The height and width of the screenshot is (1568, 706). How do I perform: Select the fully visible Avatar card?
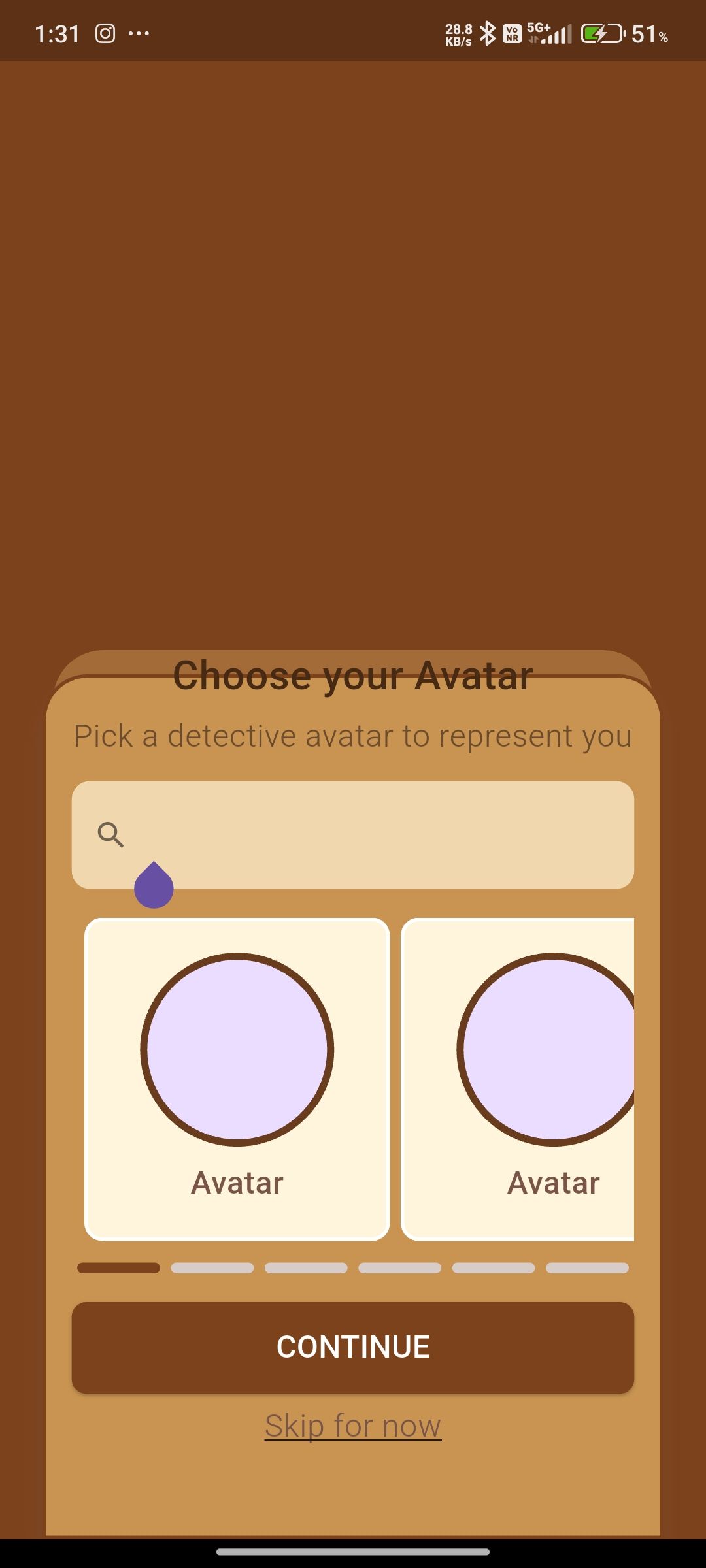(237, 1078)
